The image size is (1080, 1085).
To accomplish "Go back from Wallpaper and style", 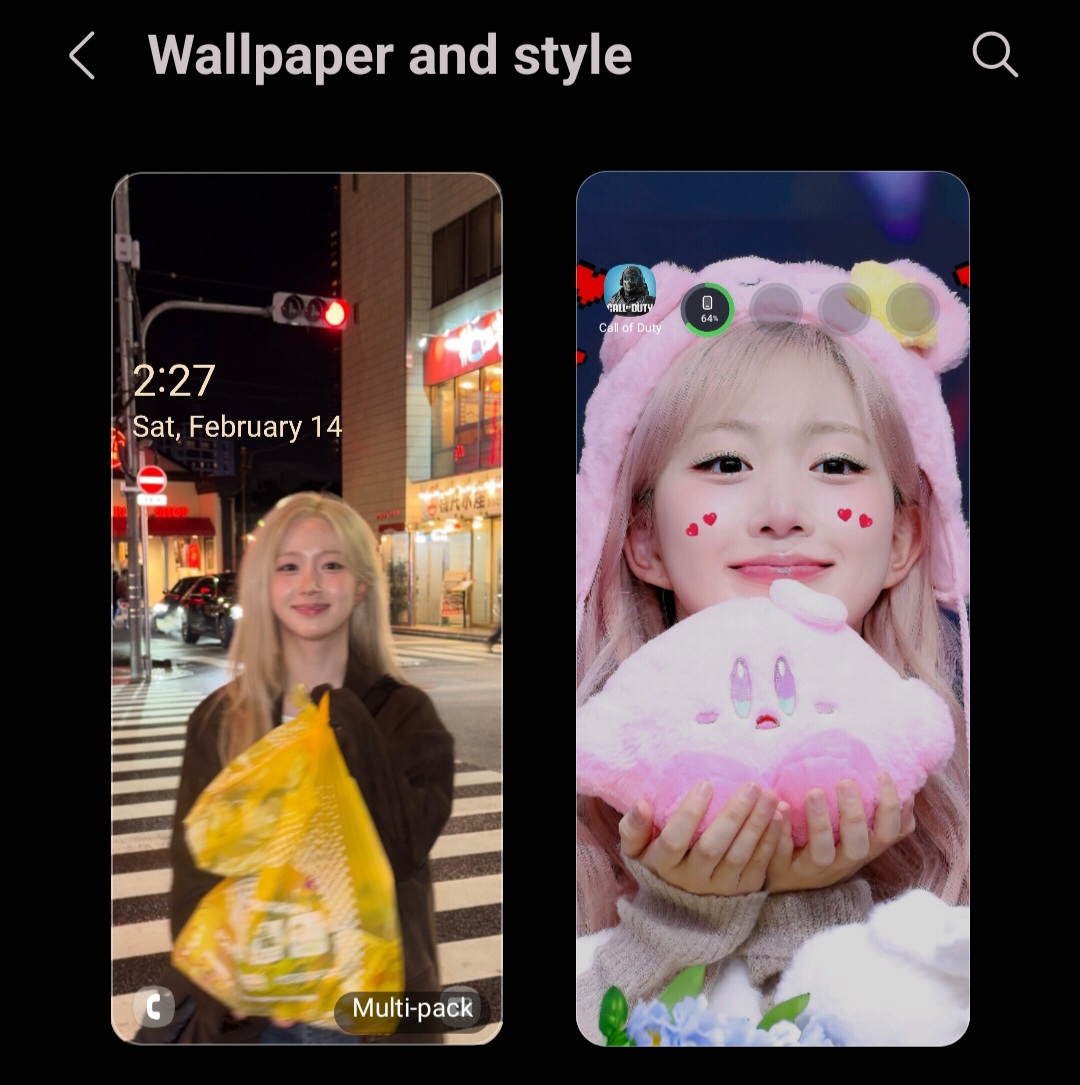I will click(82, 56).
